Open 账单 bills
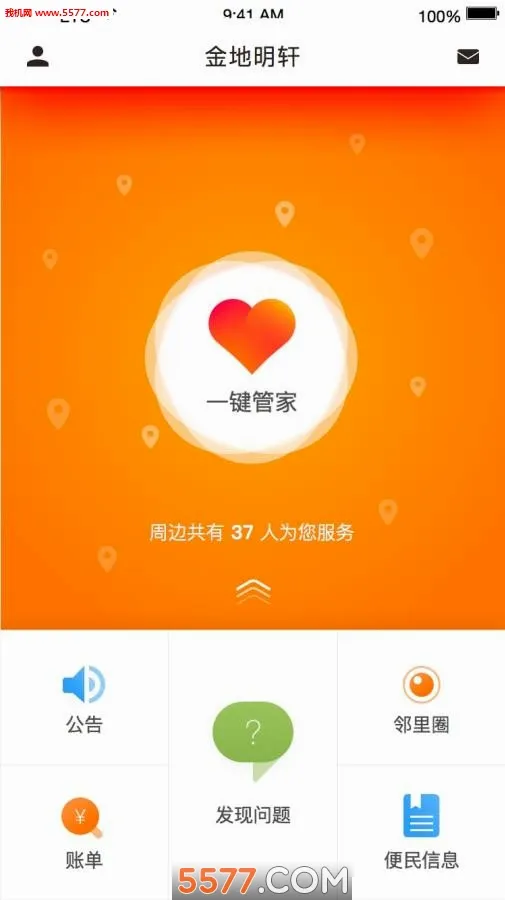505x900 pixels. 84,833
